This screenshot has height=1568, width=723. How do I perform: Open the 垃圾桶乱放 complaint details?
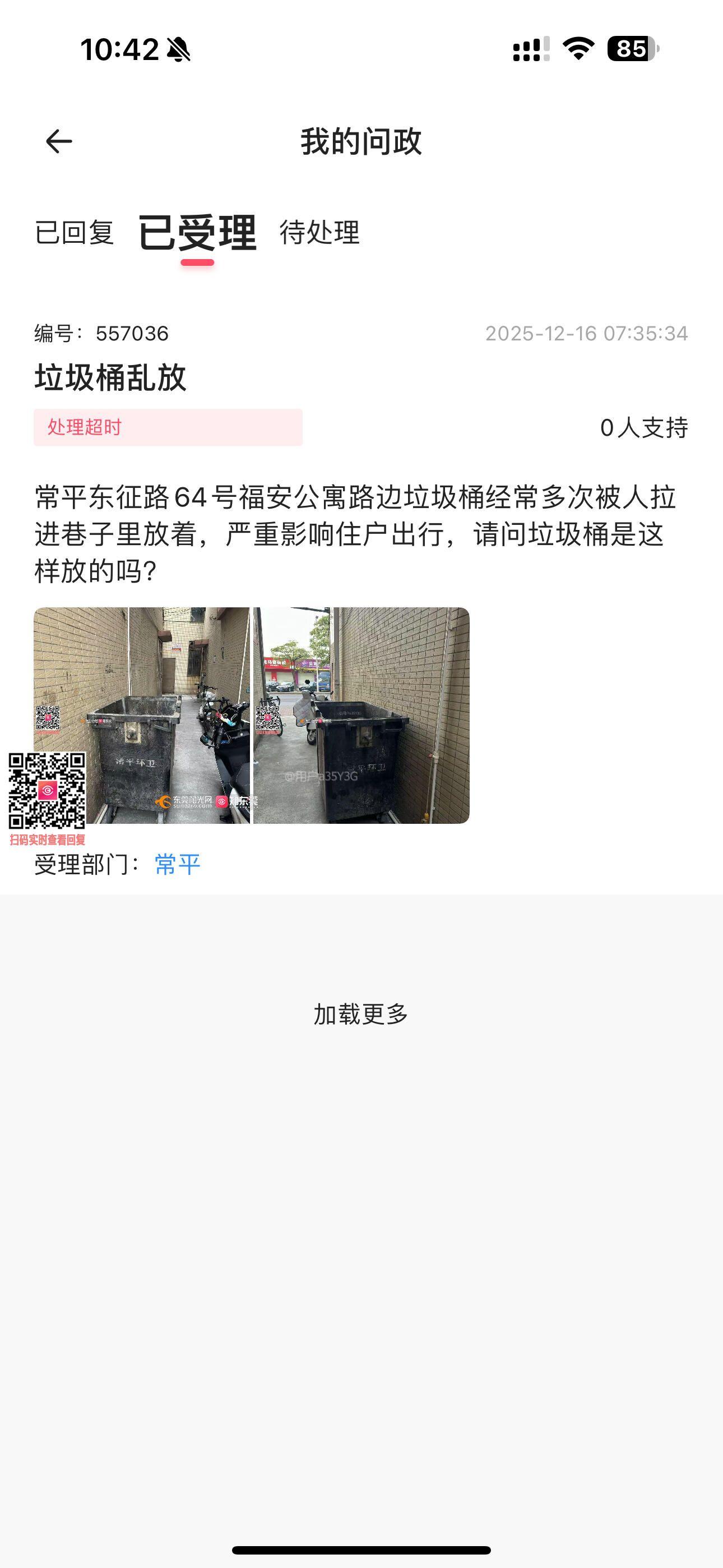(x=110, y=377)
